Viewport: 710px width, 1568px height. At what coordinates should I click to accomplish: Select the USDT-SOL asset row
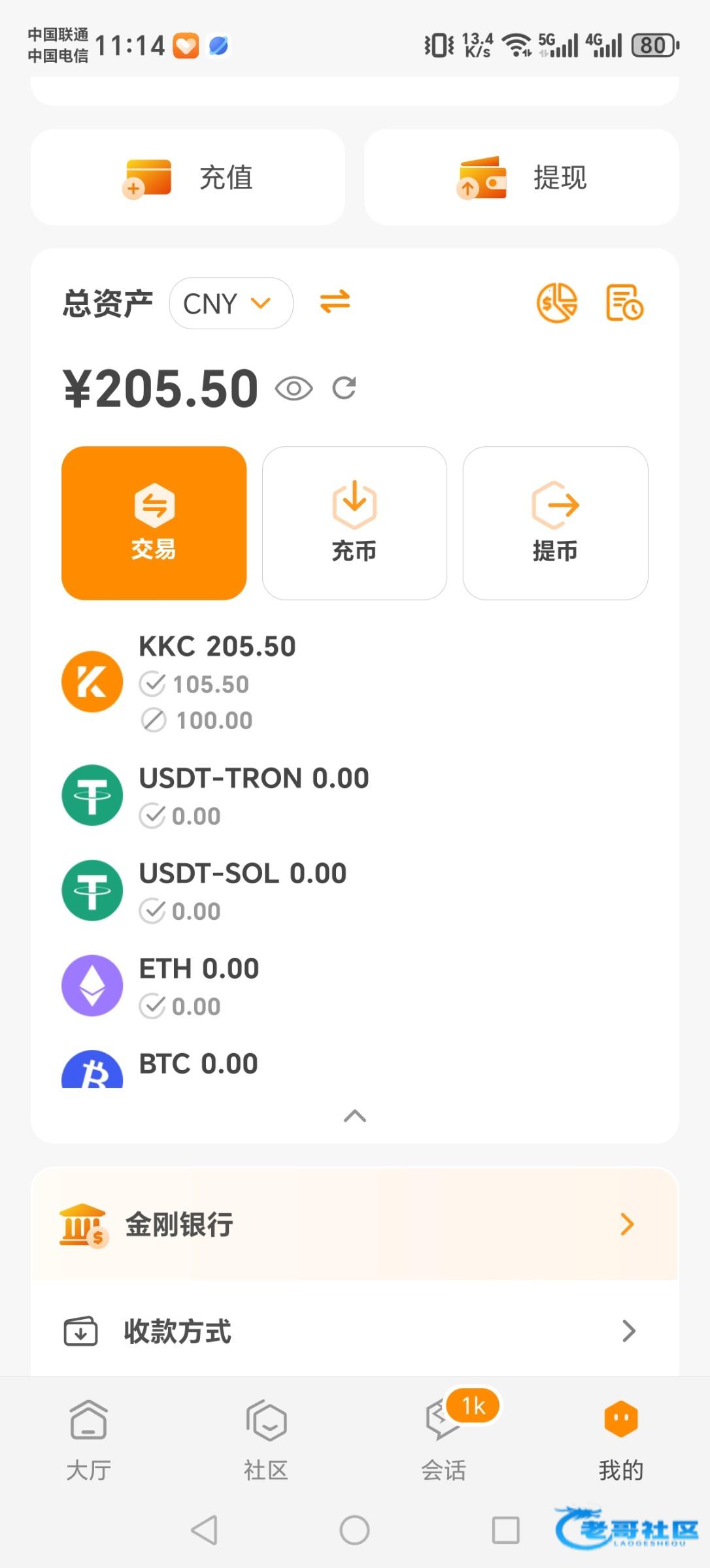242,890
